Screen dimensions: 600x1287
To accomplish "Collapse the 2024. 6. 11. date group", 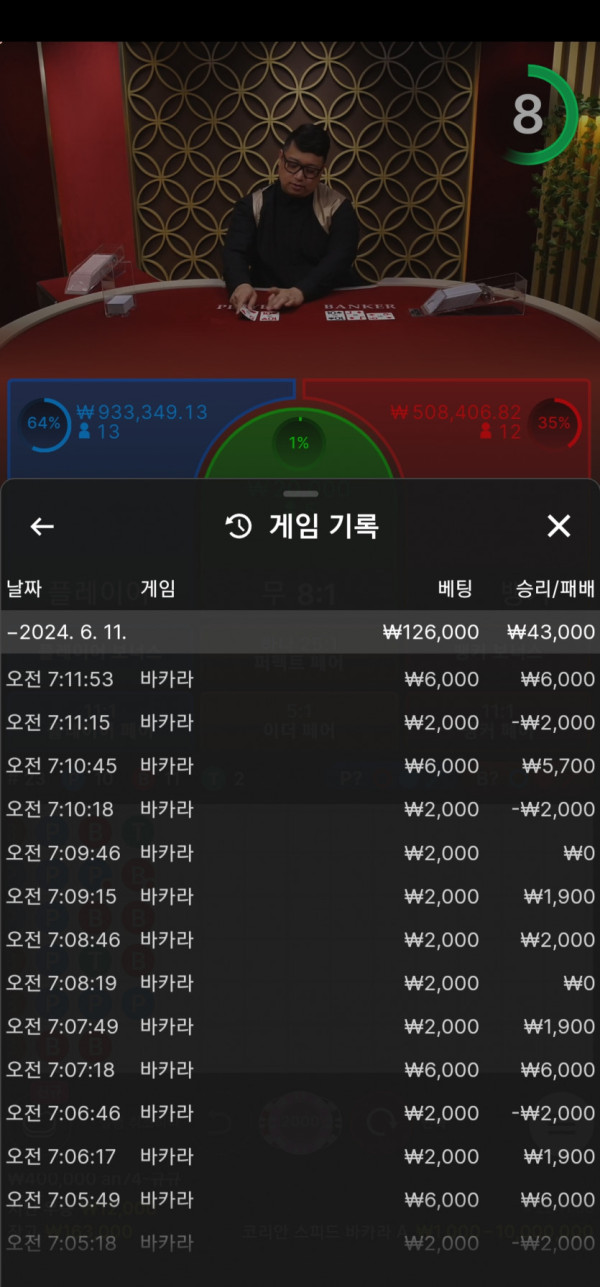I will (300, 632).
